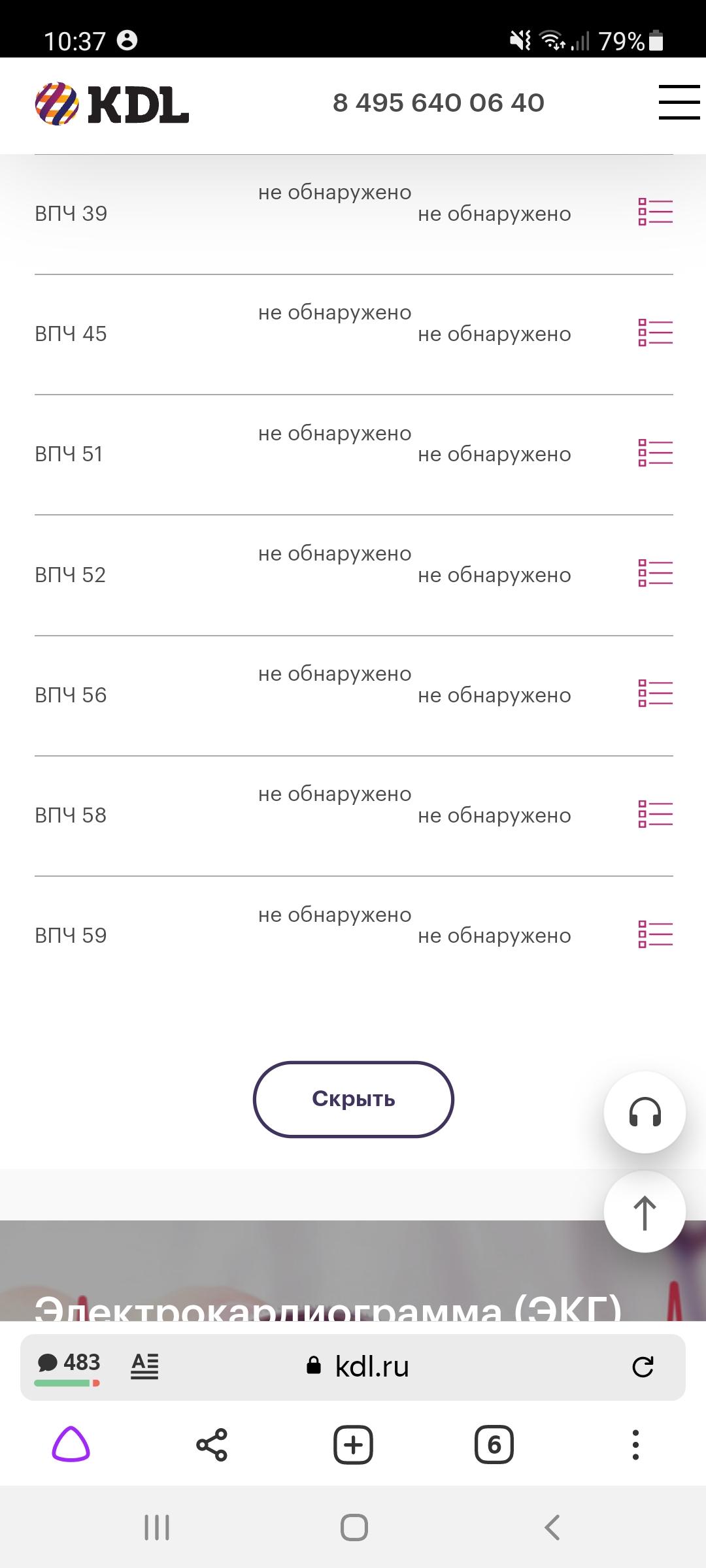Screen dimensions: 706x1568
Task: Open the headphones support button
Action: point(645,1112)
